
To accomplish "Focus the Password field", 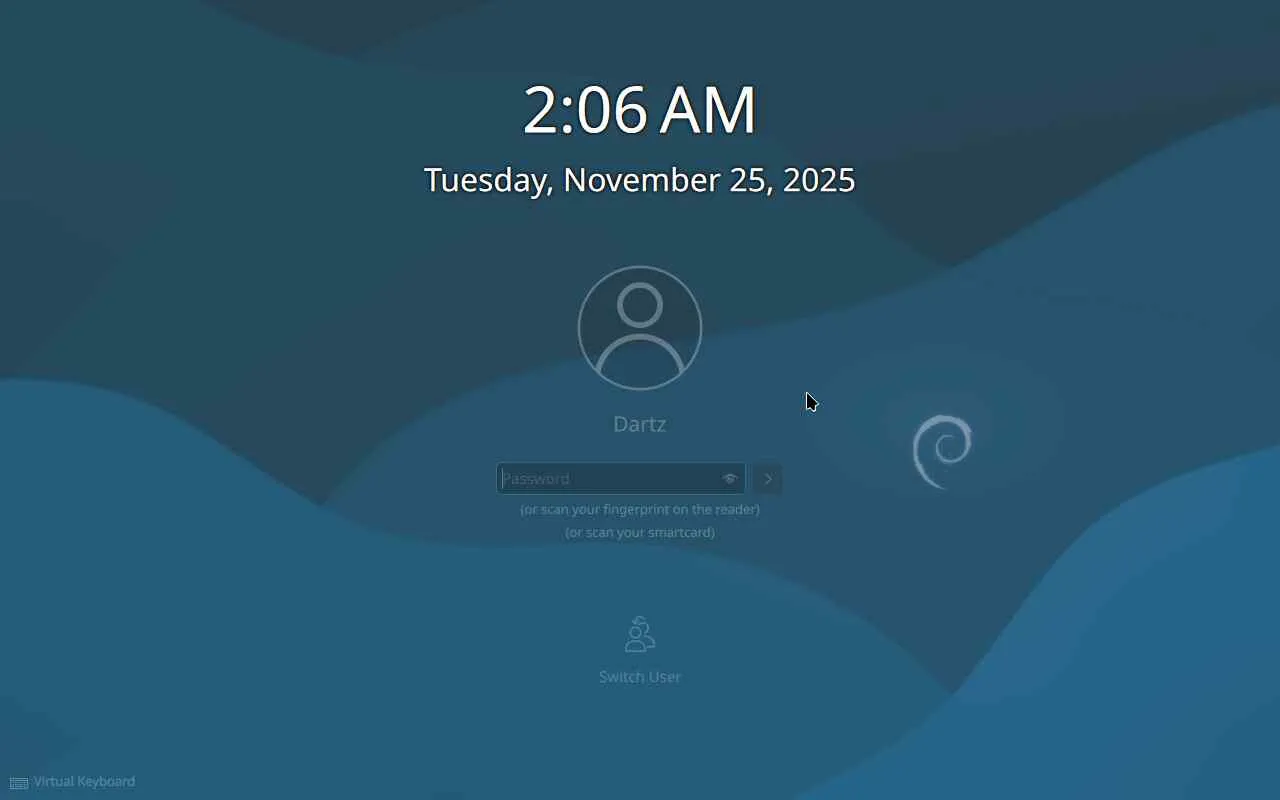I will pos(605,479).
